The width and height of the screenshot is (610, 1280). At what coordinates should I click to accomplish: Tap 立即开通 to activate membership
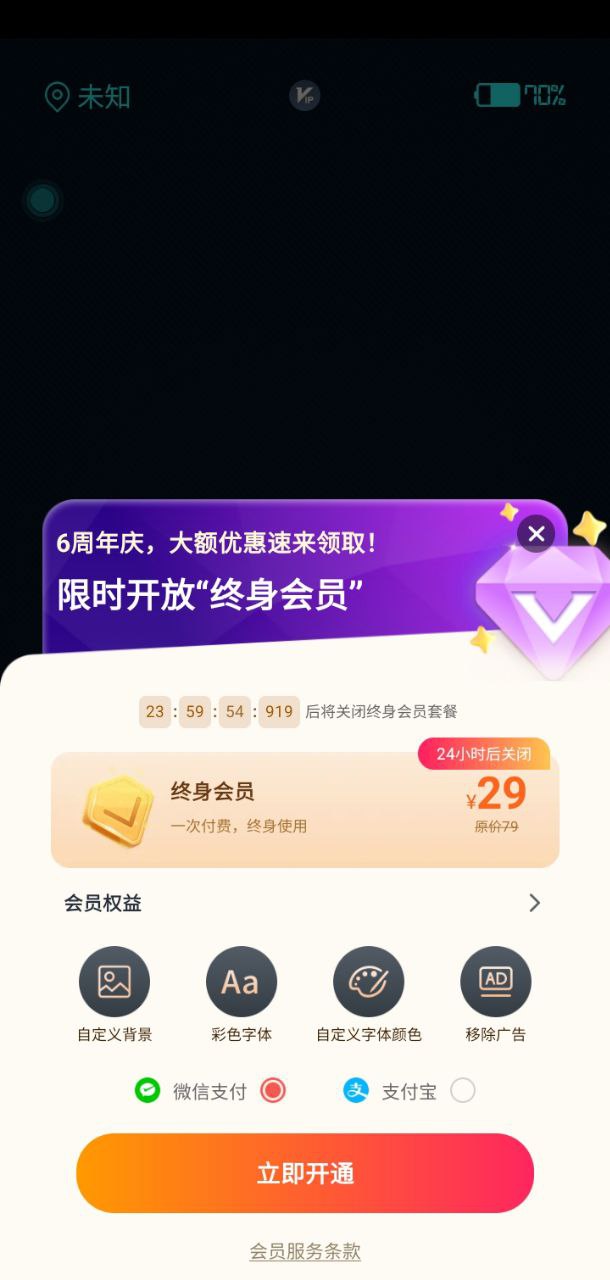point(305,1173)
